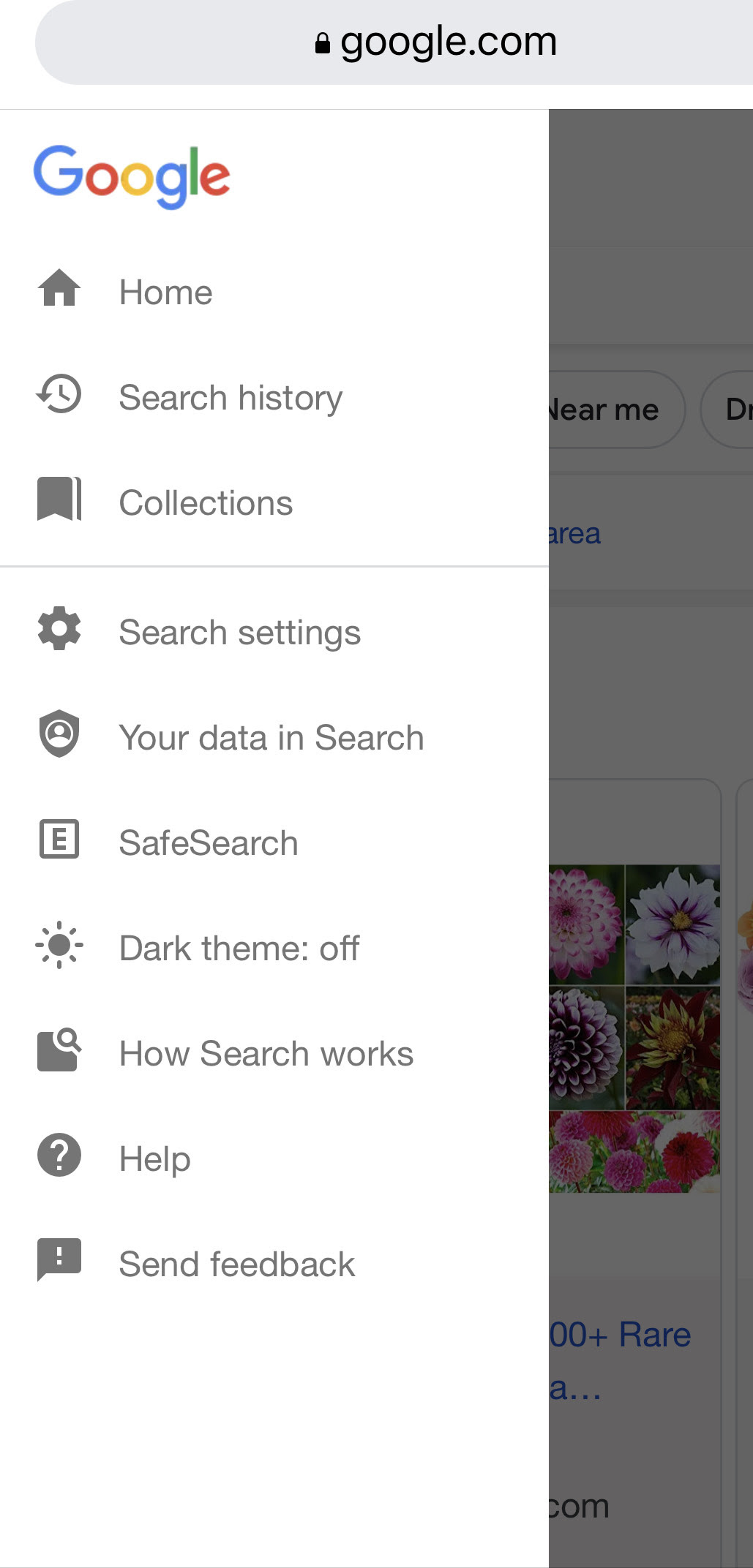Image resolution: width=753 pixels, height=1568 pixels.
Task: Toggle Dark theme on
Action: pyautogui.click(x=274, y=948)
